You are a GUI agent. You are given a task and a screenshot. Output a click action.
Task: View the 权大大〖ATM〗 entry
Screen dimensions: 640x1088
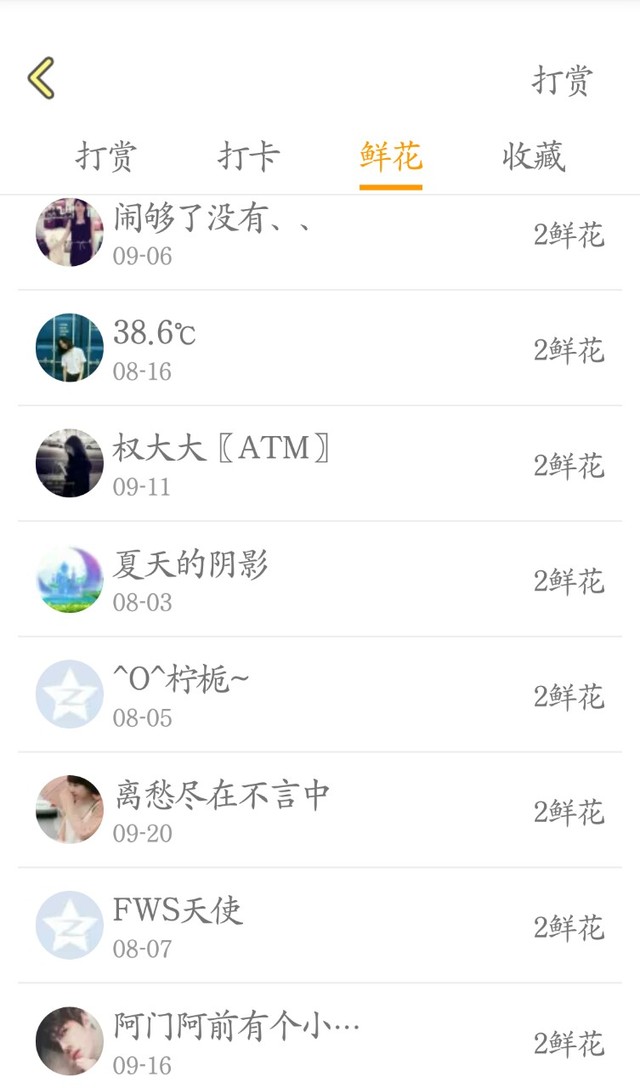pos(320,464)
